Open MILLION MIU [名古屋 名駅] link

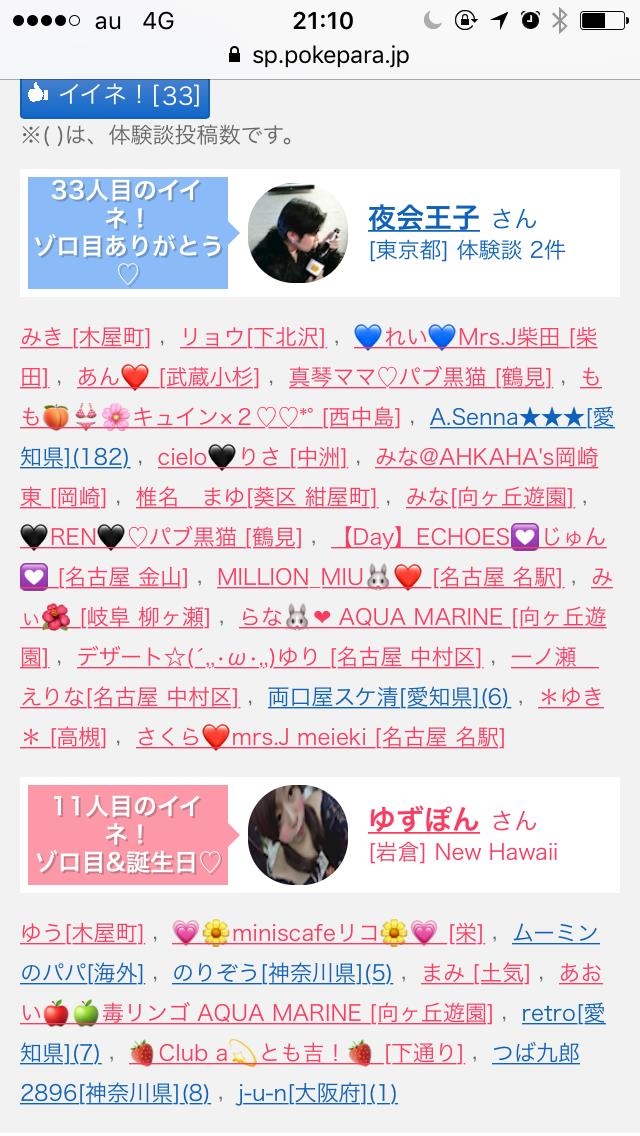click(390, 577)
